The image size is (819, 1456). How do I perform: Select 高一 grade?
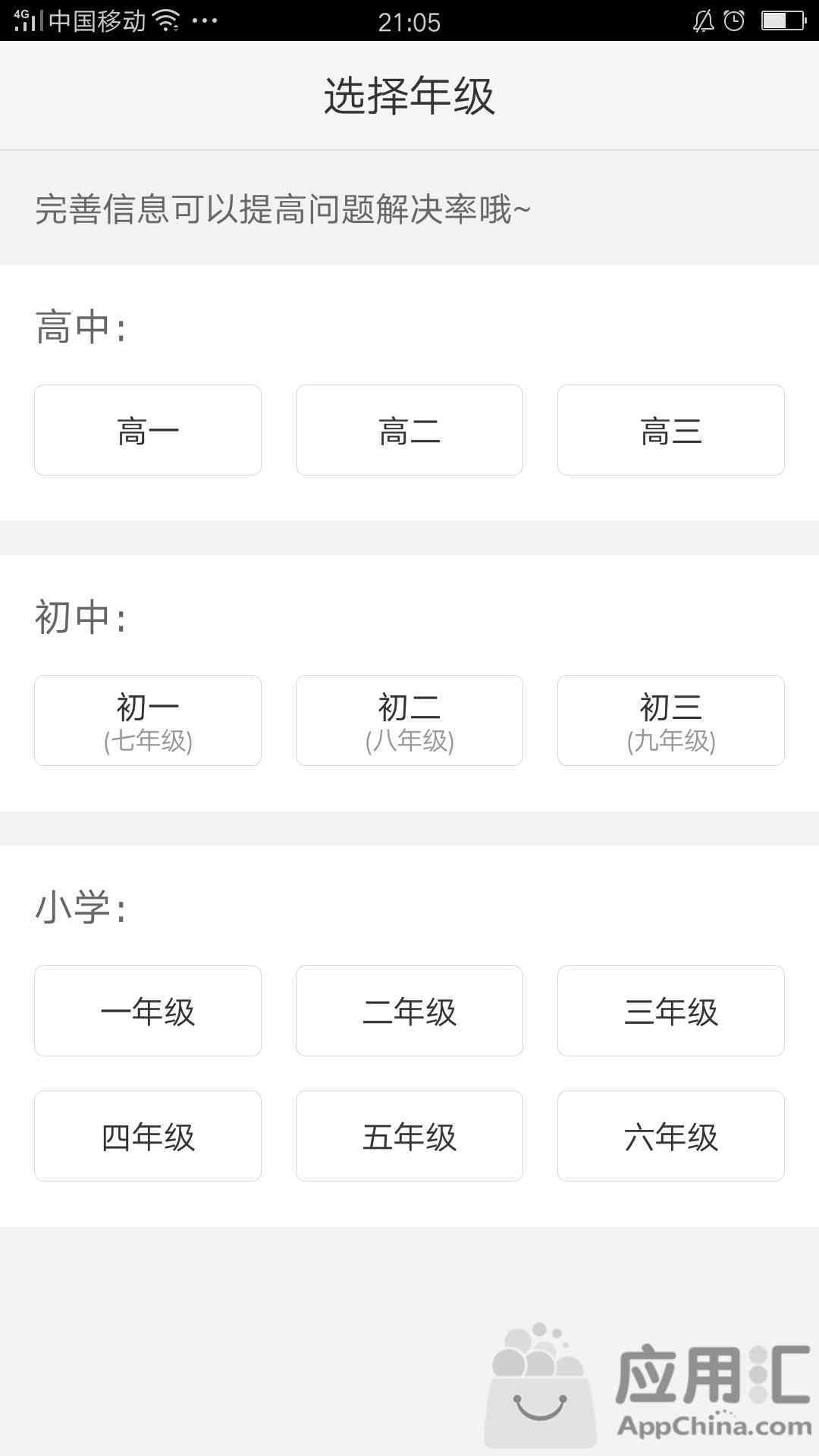[x=148, y=430]
